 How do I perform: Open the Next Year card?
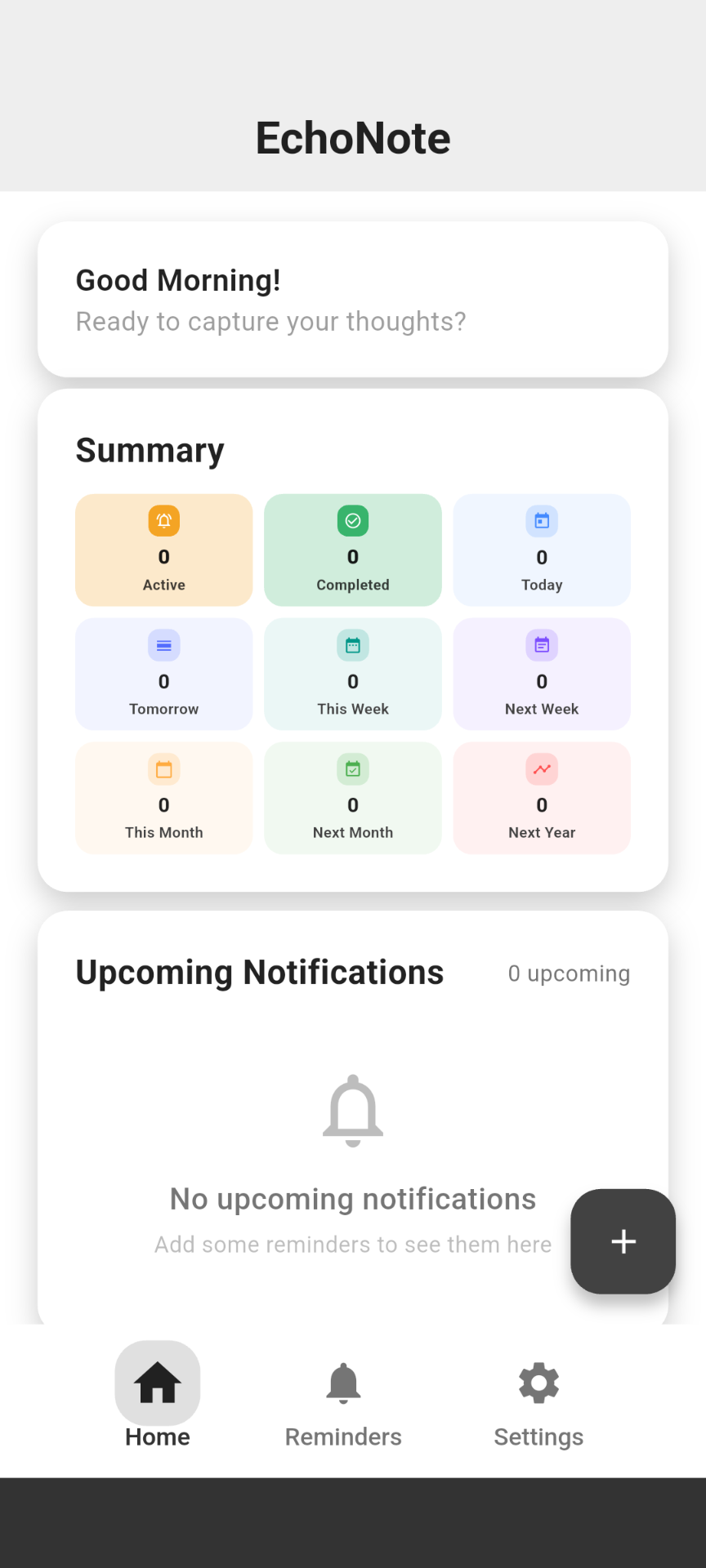[x=542, y=798]
